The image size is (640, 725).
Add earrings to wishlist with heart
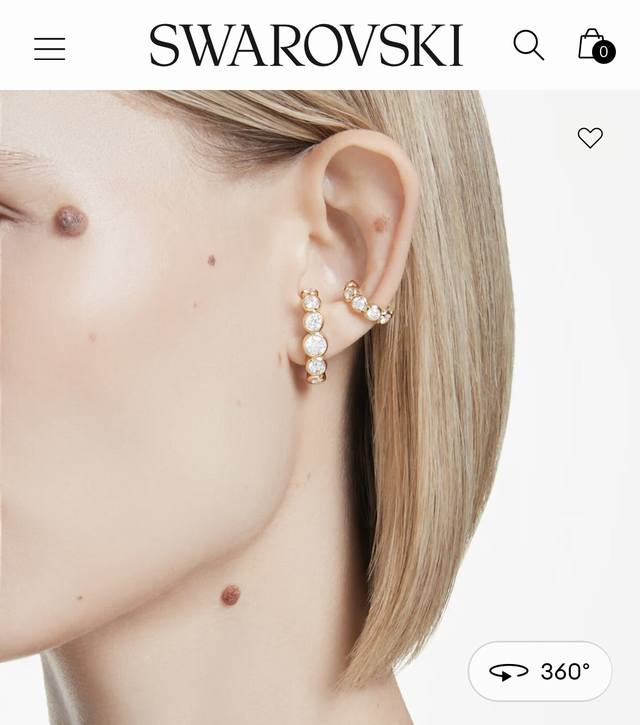click(590, 138)
